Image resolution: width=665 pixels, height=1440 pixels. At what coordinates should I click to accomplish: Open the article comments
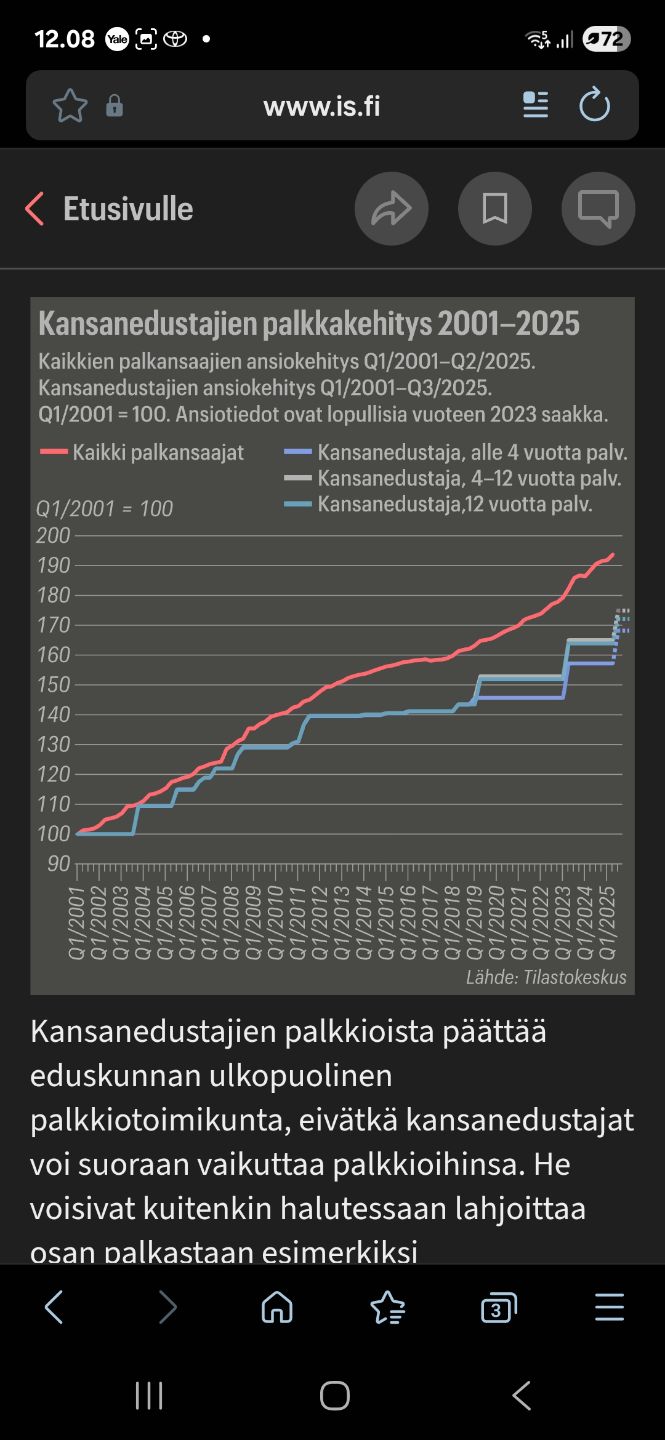pyautogui.click(x=598, y=209)
